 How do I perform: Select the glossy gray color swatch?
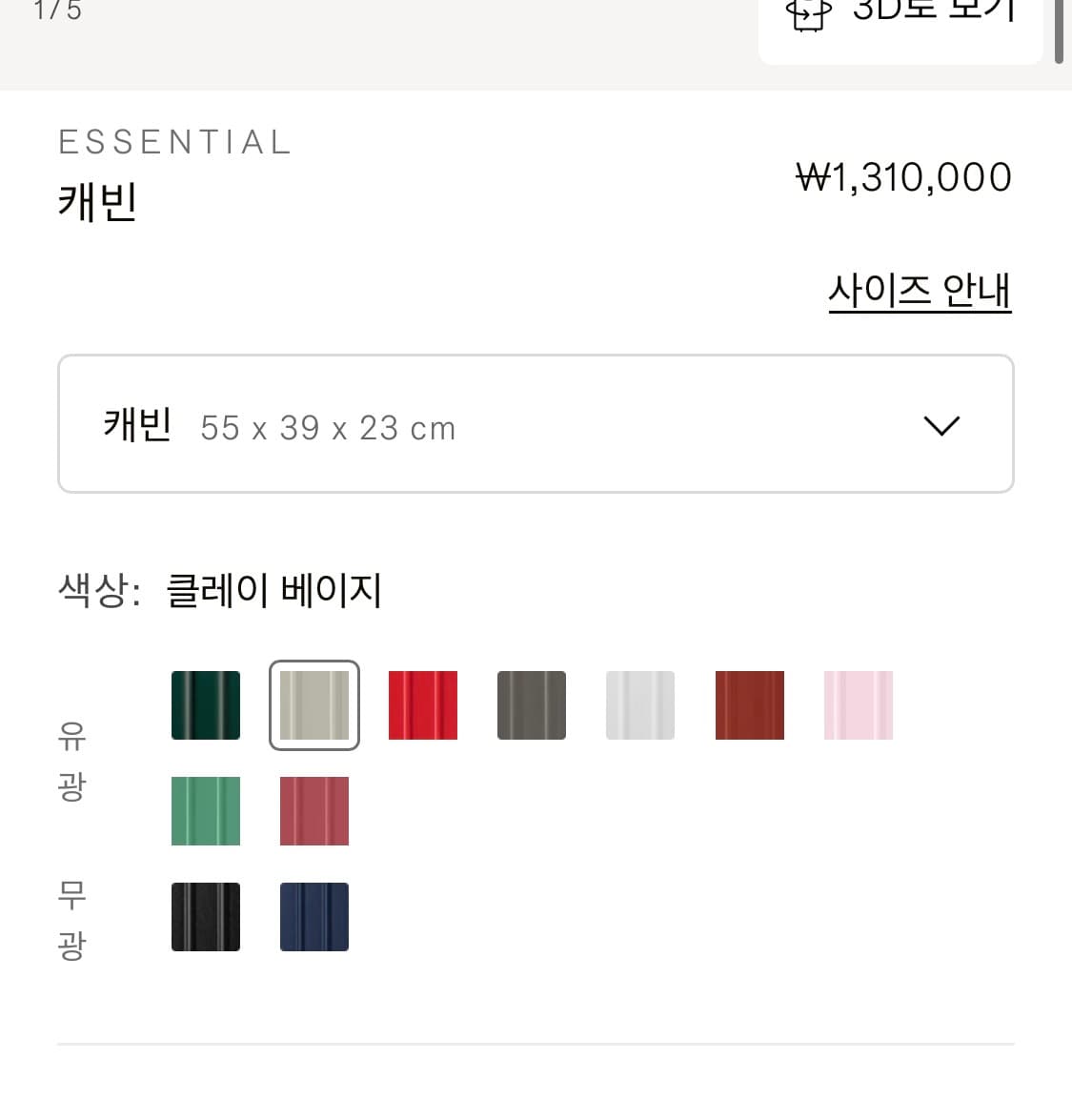(x=532, y=705)
